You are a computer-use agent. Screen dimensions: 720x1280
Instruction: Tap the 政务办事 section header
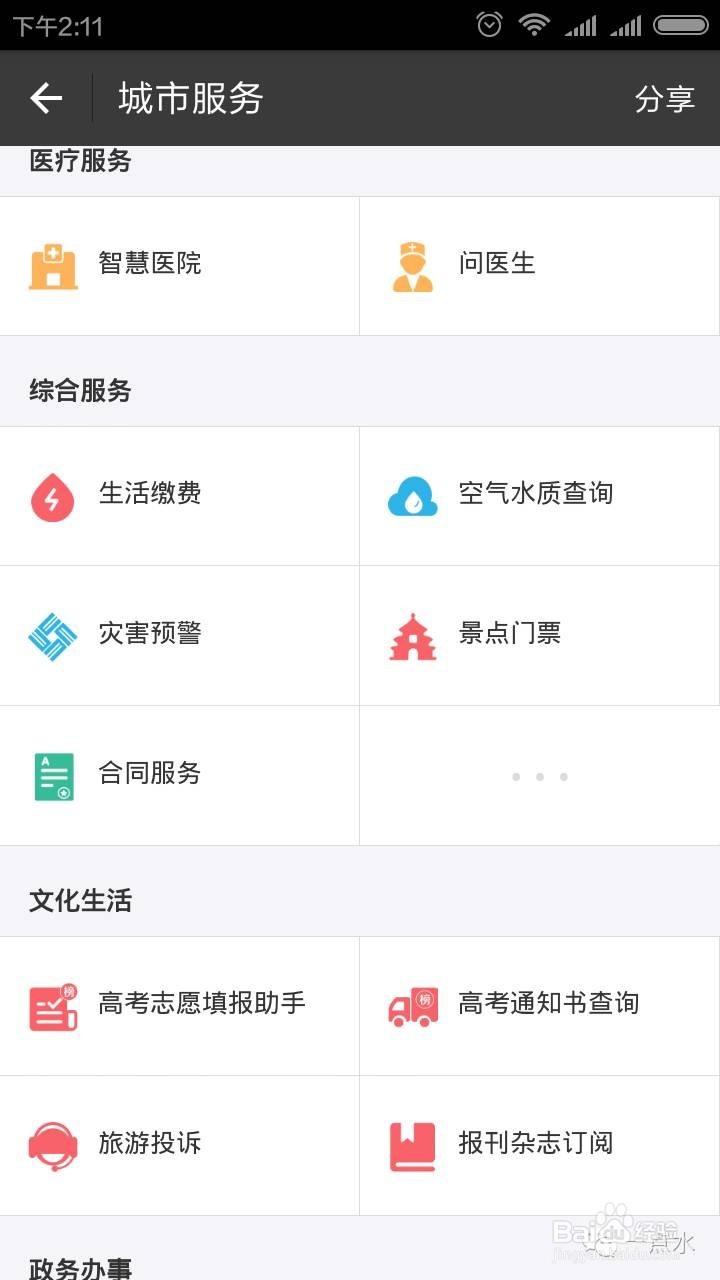pos(78,1270)
